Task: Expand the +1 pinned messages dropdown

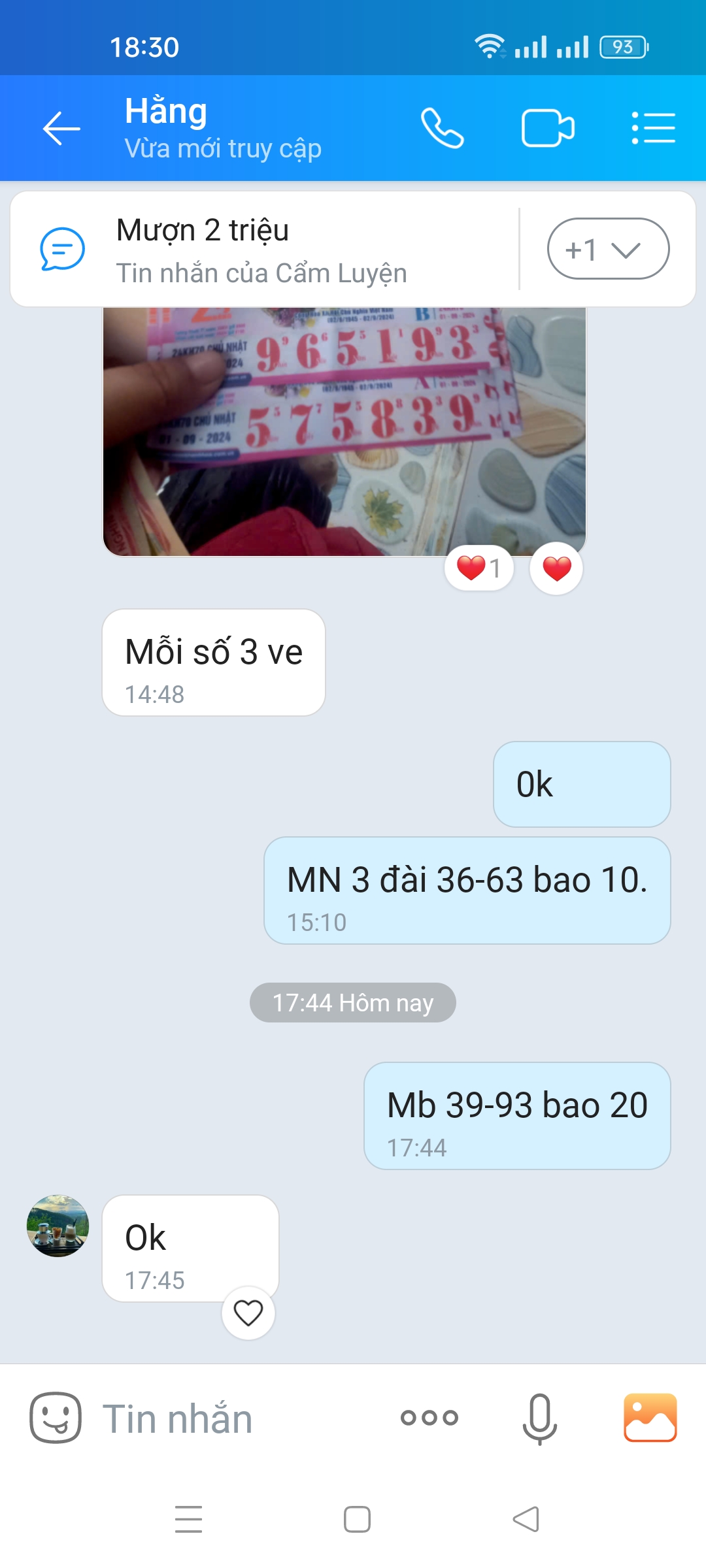Action: [607, 249]
